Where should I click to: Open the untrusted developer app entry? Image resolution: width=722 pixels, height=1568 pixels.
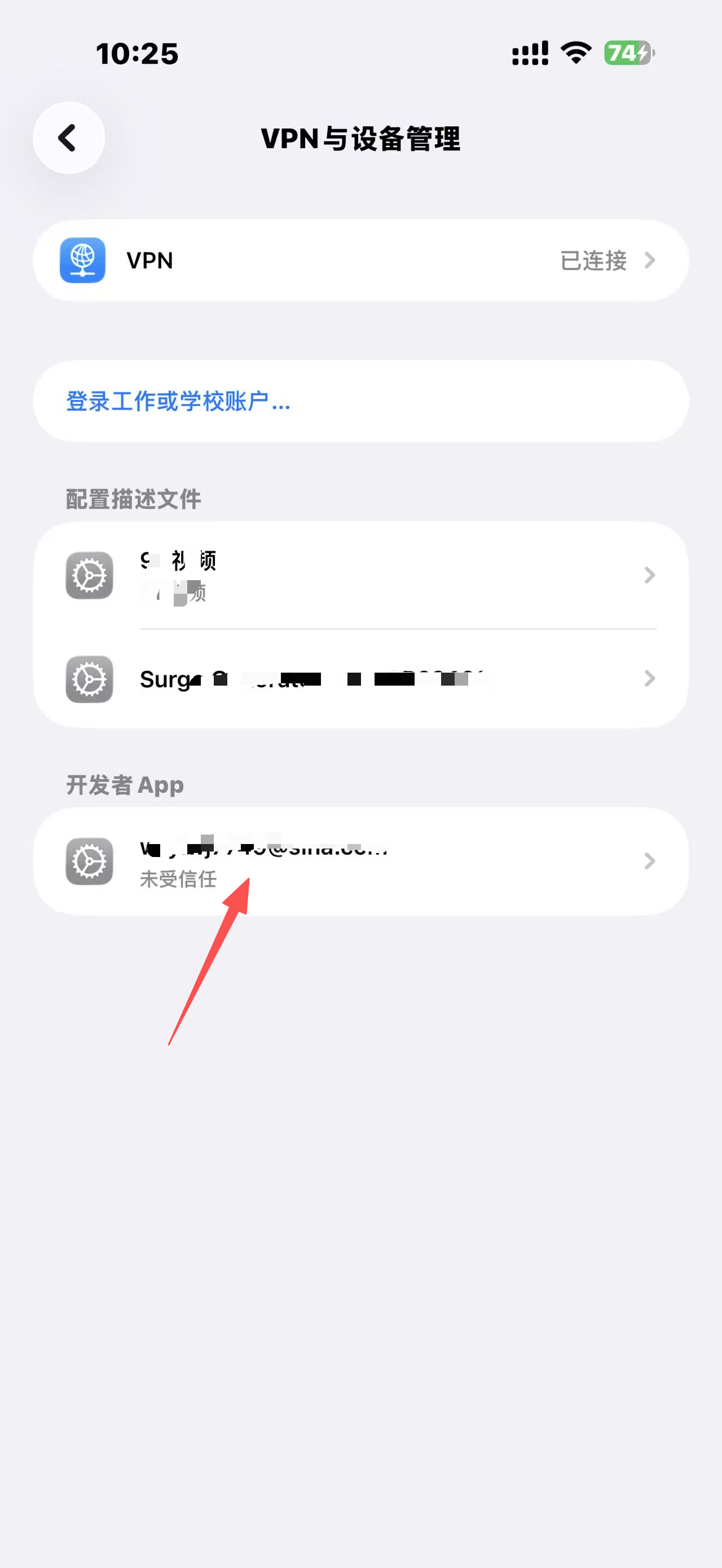click(360, 861)
